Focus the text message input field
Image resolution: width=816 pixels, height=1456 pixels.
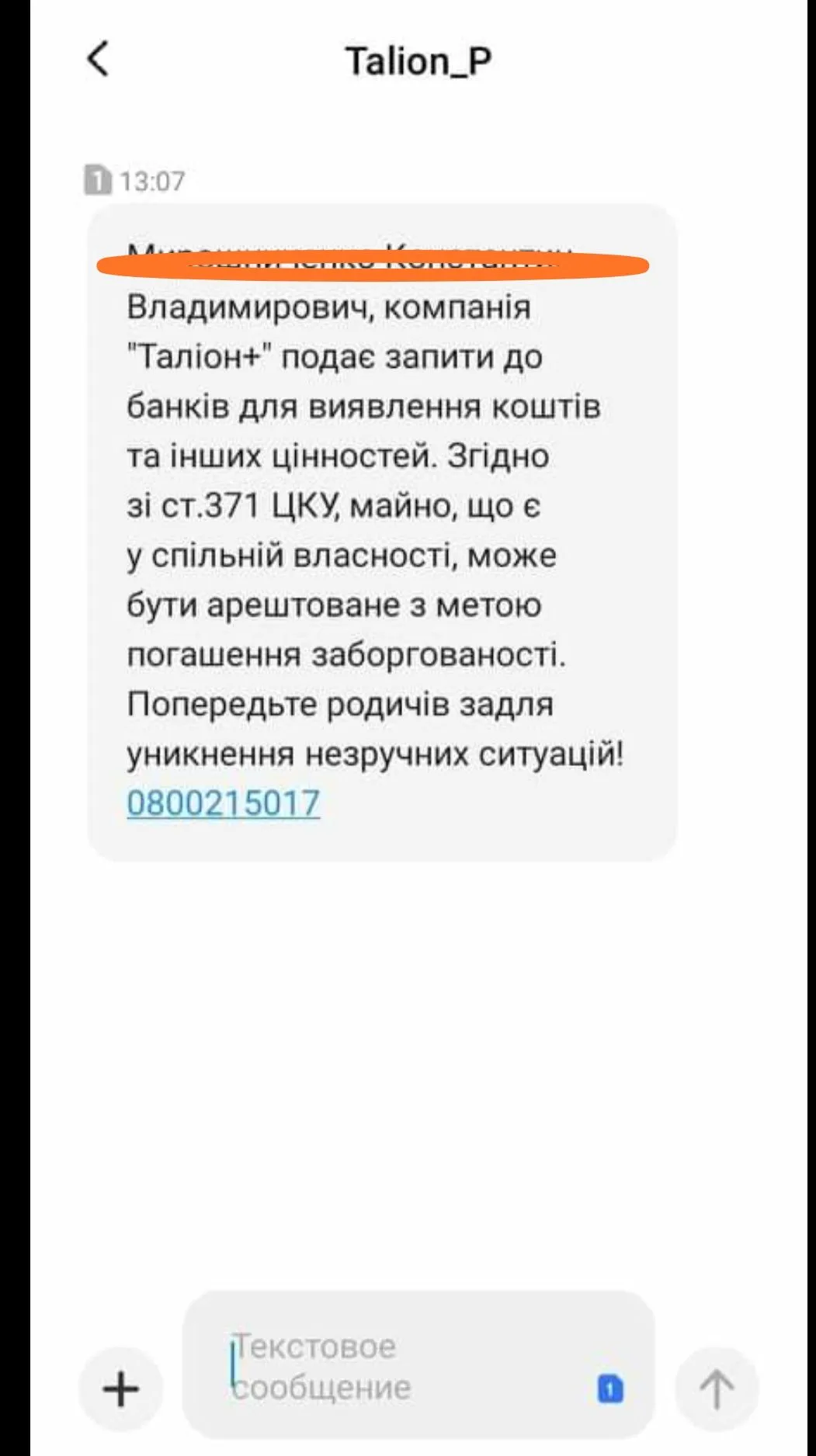pos(388,1366)
